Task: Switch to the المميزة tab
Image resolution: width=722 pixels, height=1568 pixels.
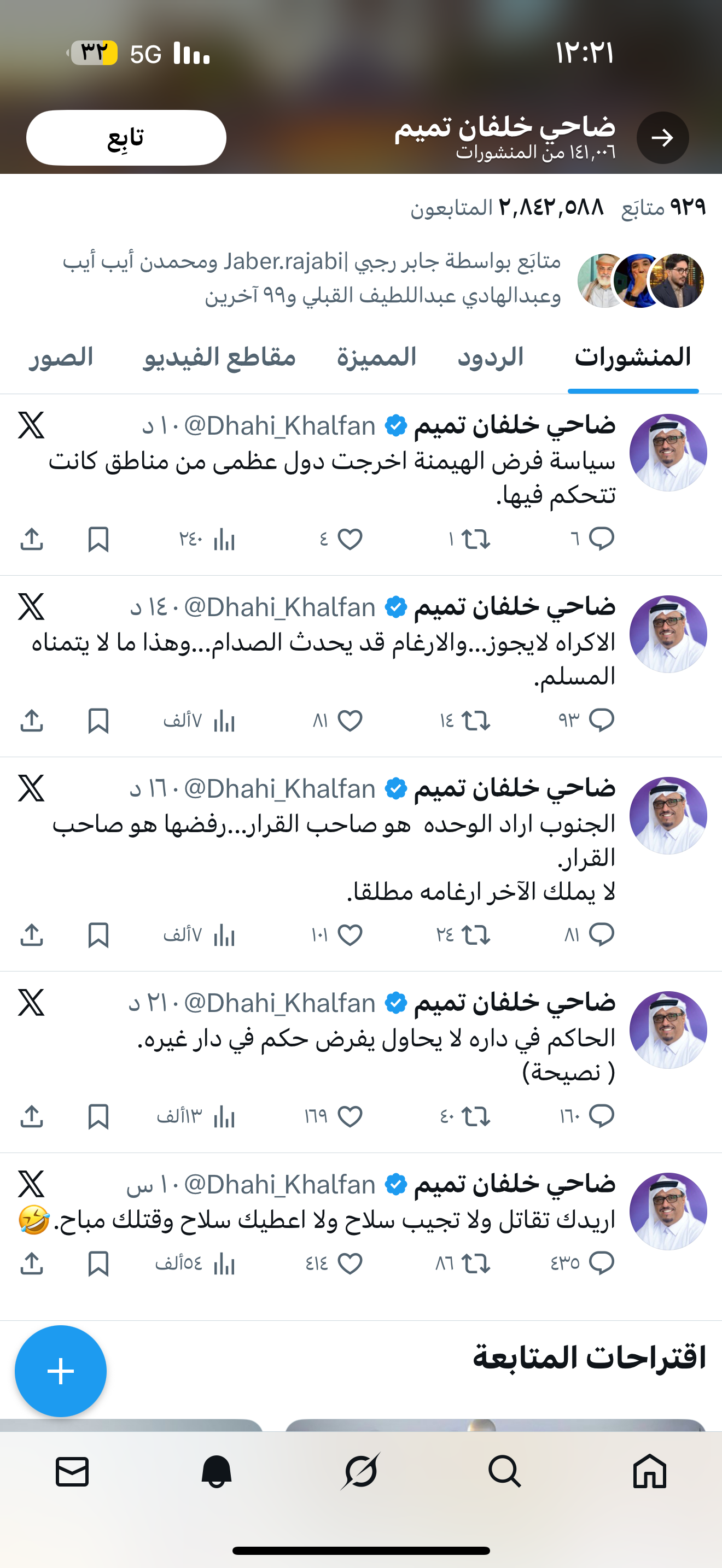Action: [x=376, y=358]
